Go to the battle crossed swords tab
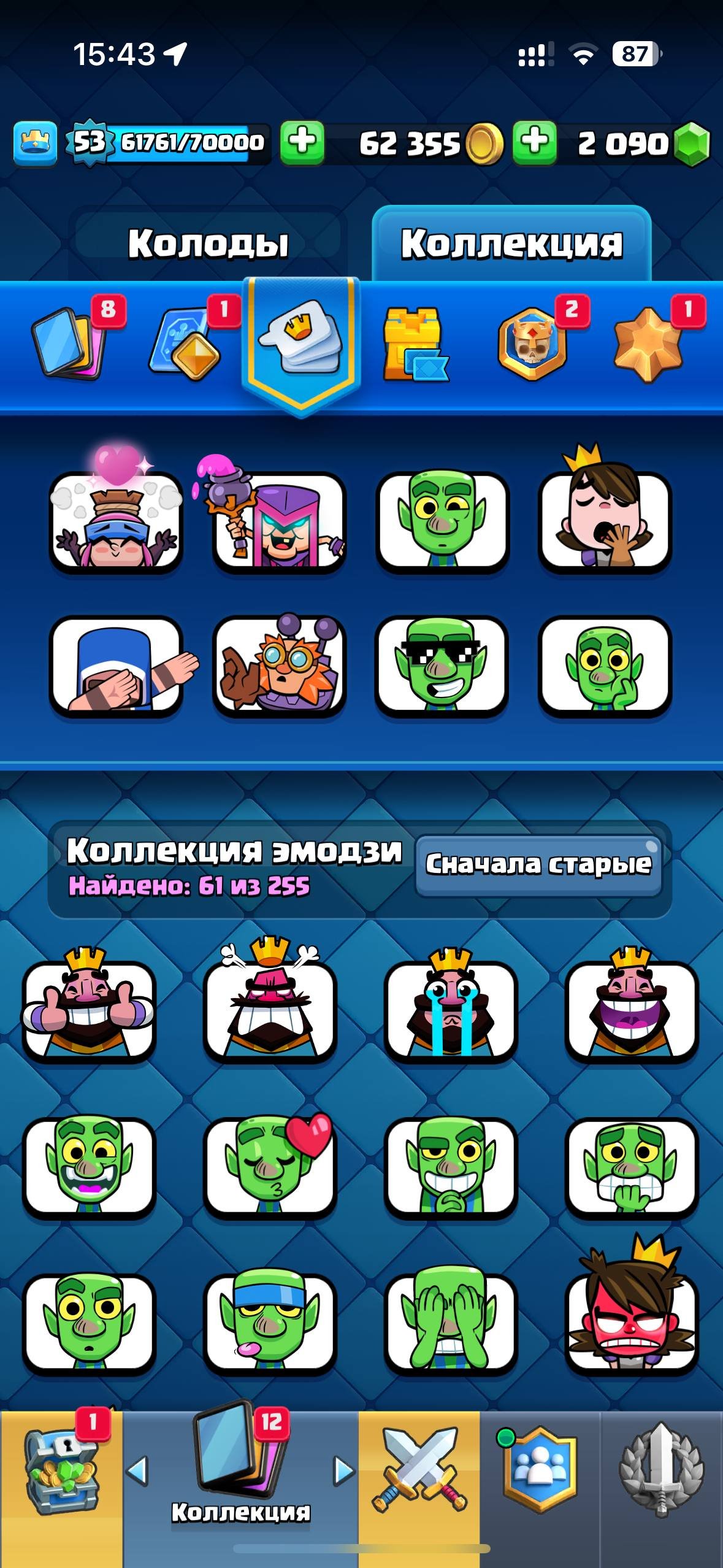 (x=419, y=1474)
